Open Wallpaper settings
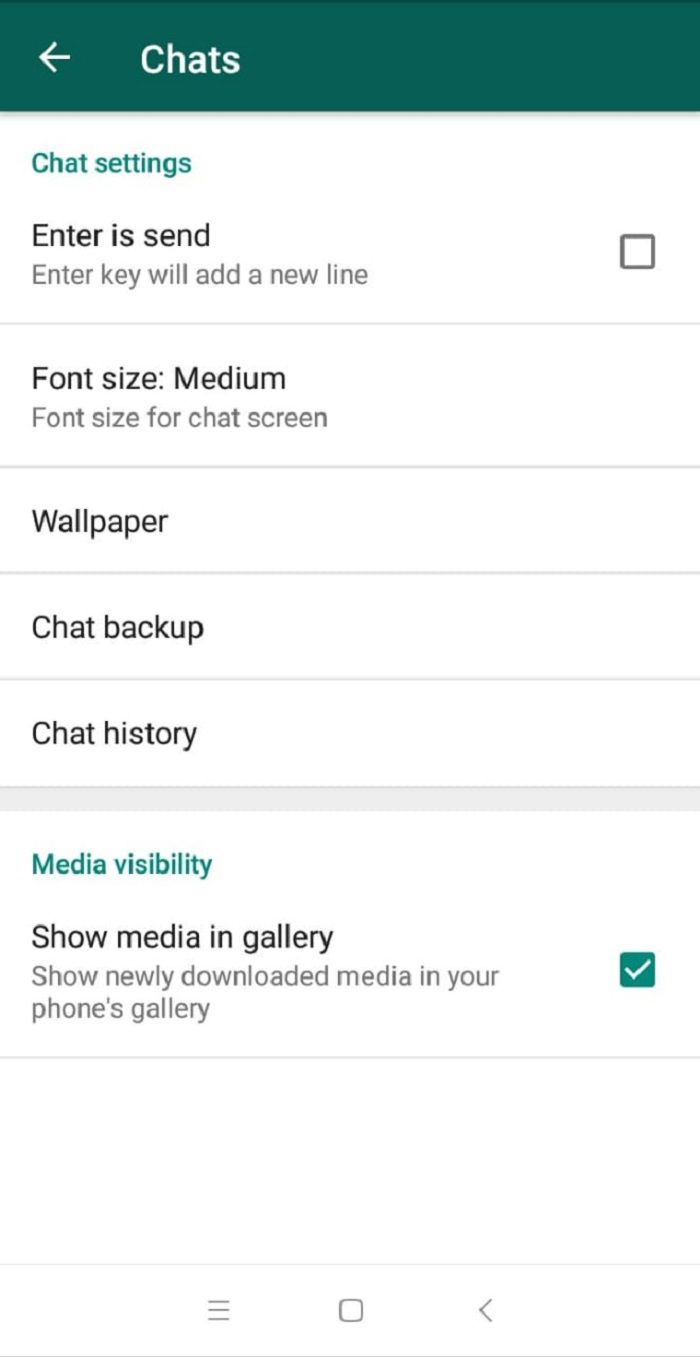This screenshot has height=1357, width=700. (100, 521)
